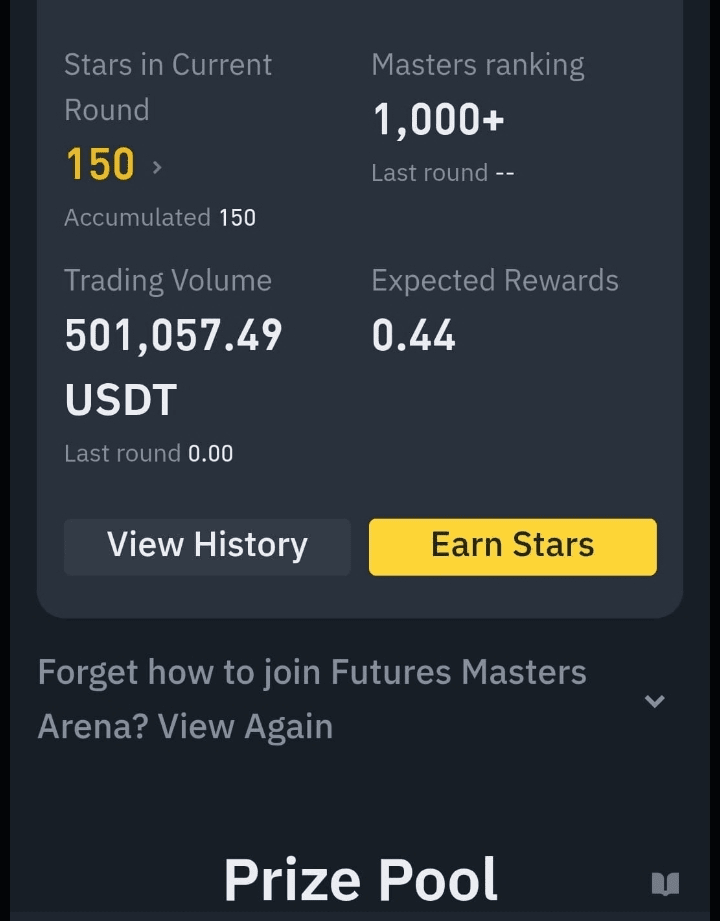Tap the yellow Earn Stars button
This screenshot has height=921, width=720.
tap(512, 546)
